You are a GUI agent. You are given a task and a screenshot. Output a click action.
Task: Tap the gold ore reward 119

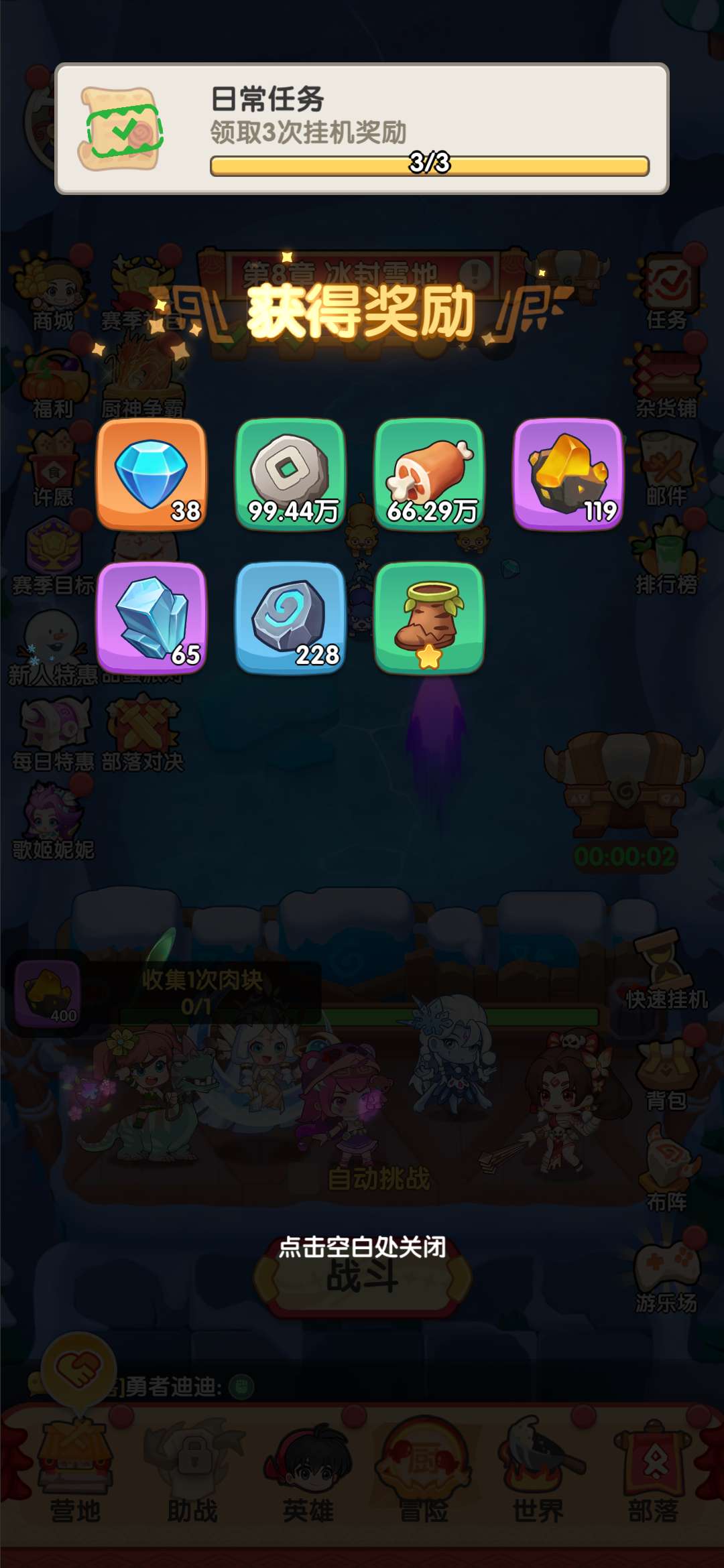coord(568,474)
